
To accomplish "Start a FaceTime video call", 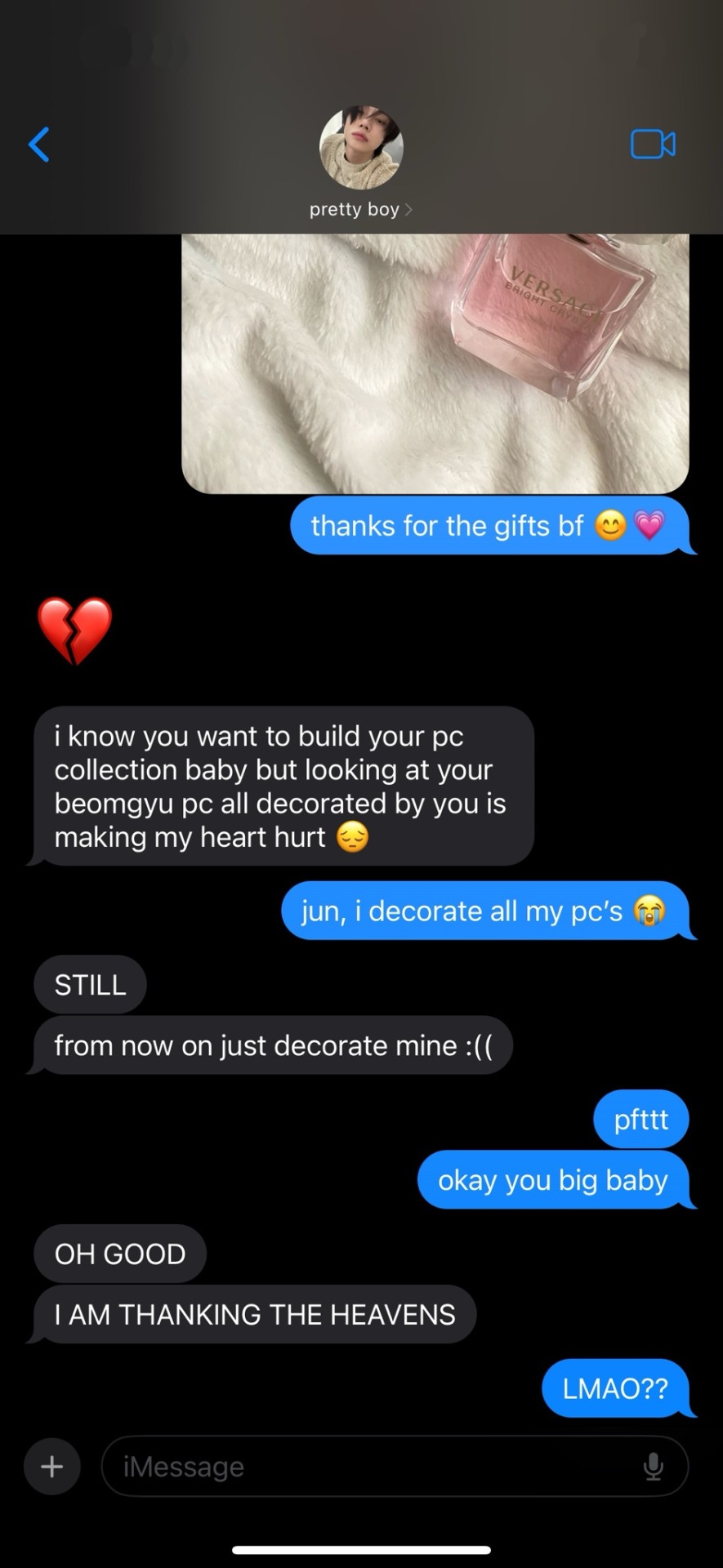I will click(652, 145).
